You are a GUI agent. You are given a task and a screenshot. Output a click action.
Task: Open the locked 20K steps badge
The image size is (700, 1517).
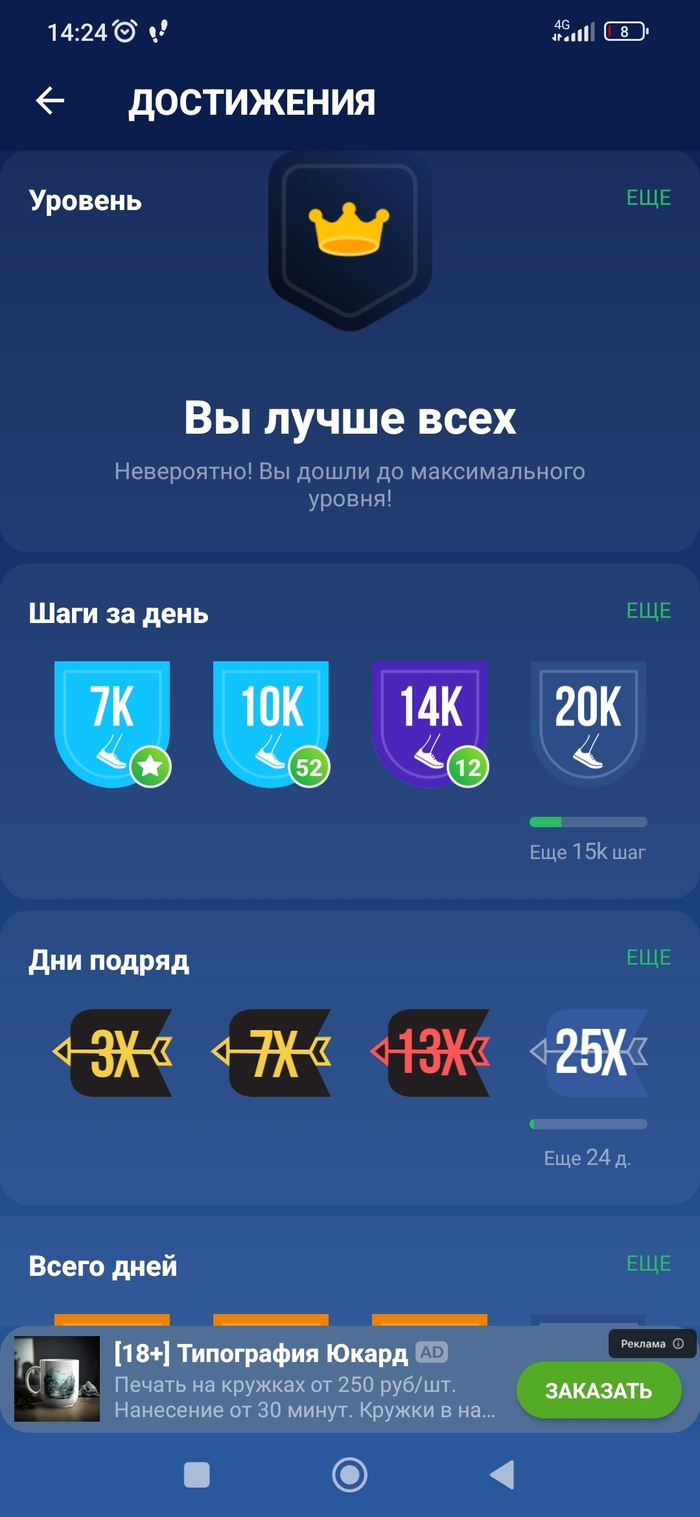588,722
